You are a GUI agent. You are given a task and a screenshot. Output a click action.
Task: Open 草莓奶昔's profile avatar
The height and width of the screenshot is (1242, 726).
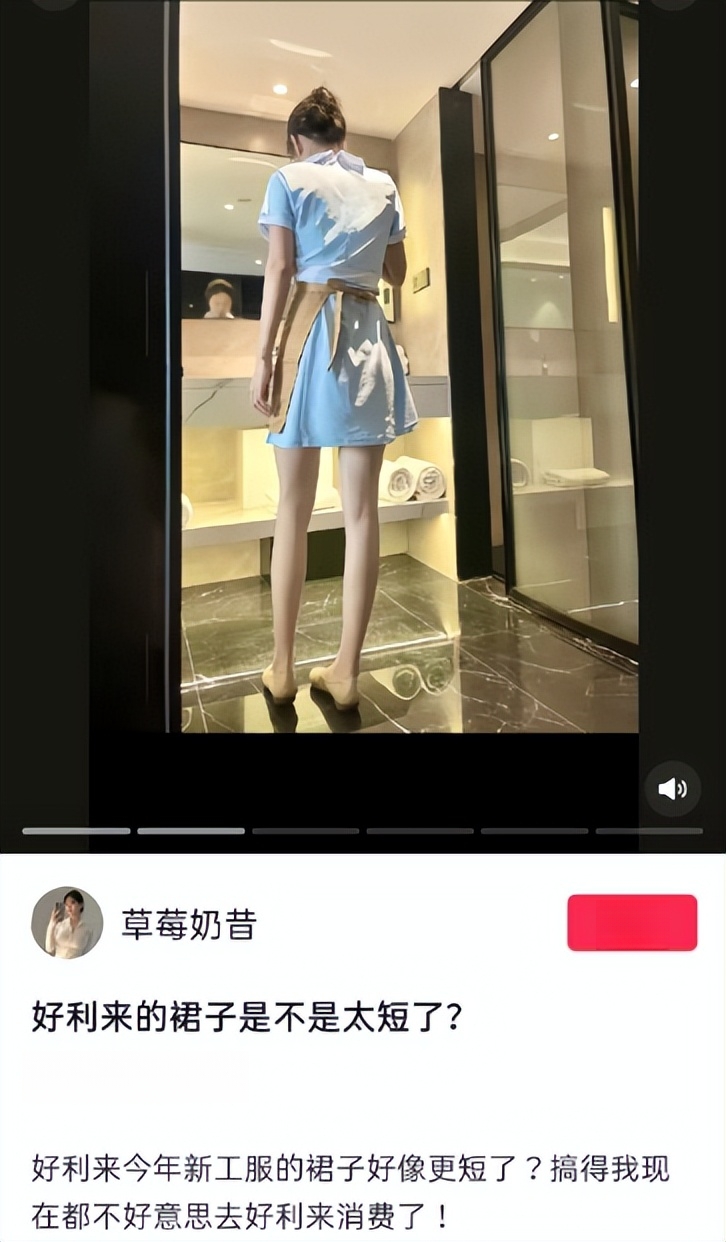67,922
